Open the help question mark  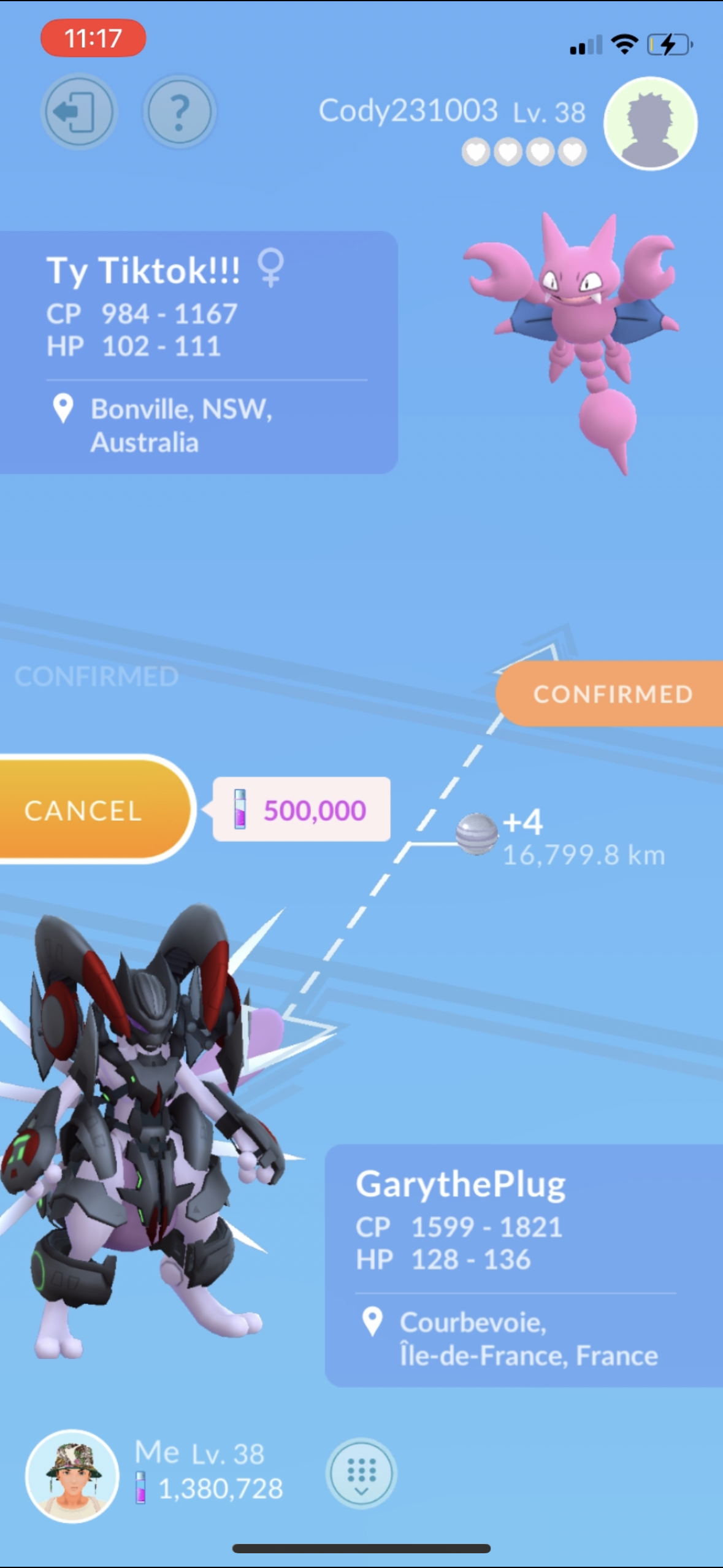pyautogui.click(x=179, y=112)
